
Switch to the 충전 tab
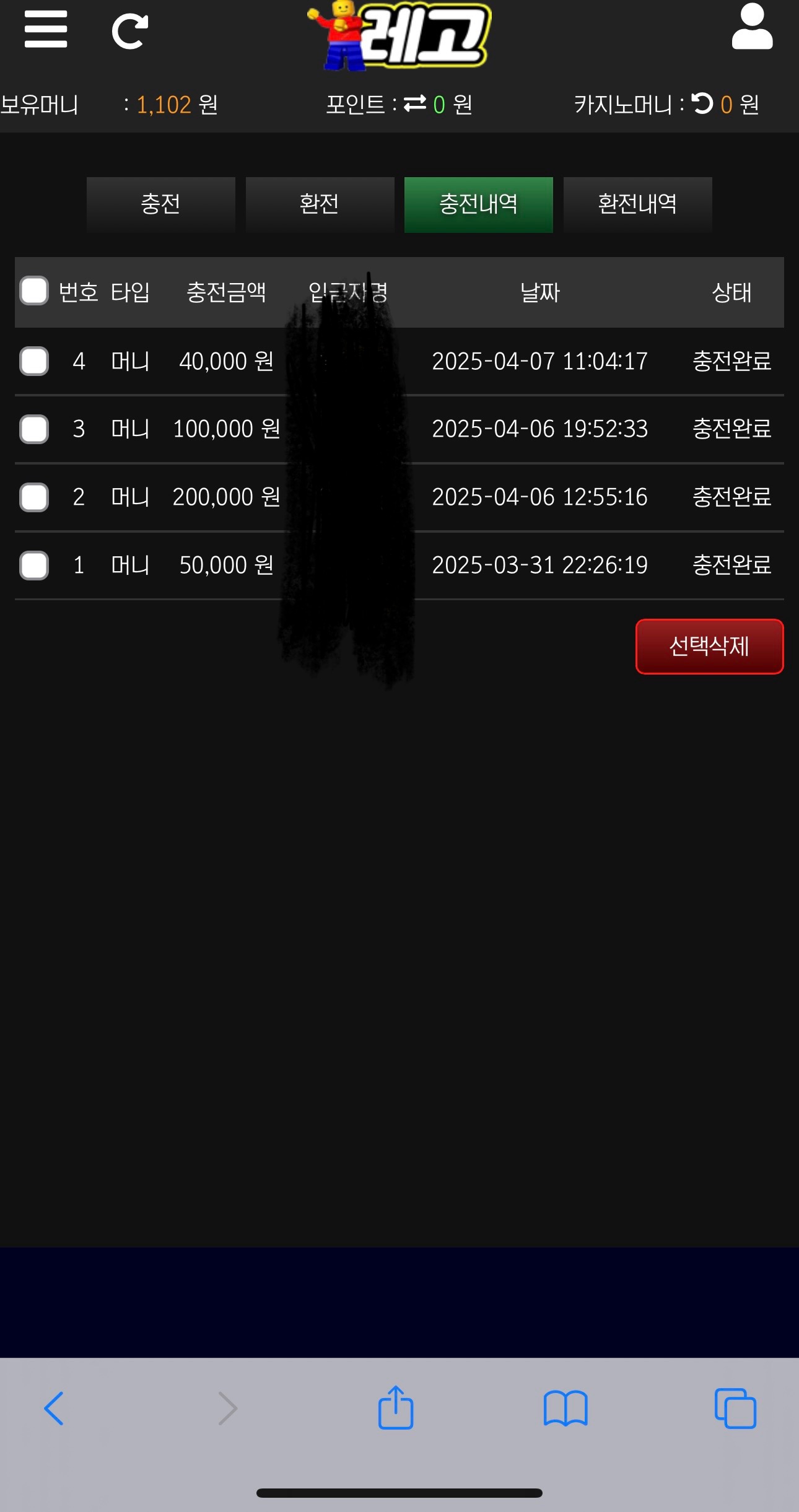(x=160, y=204)
